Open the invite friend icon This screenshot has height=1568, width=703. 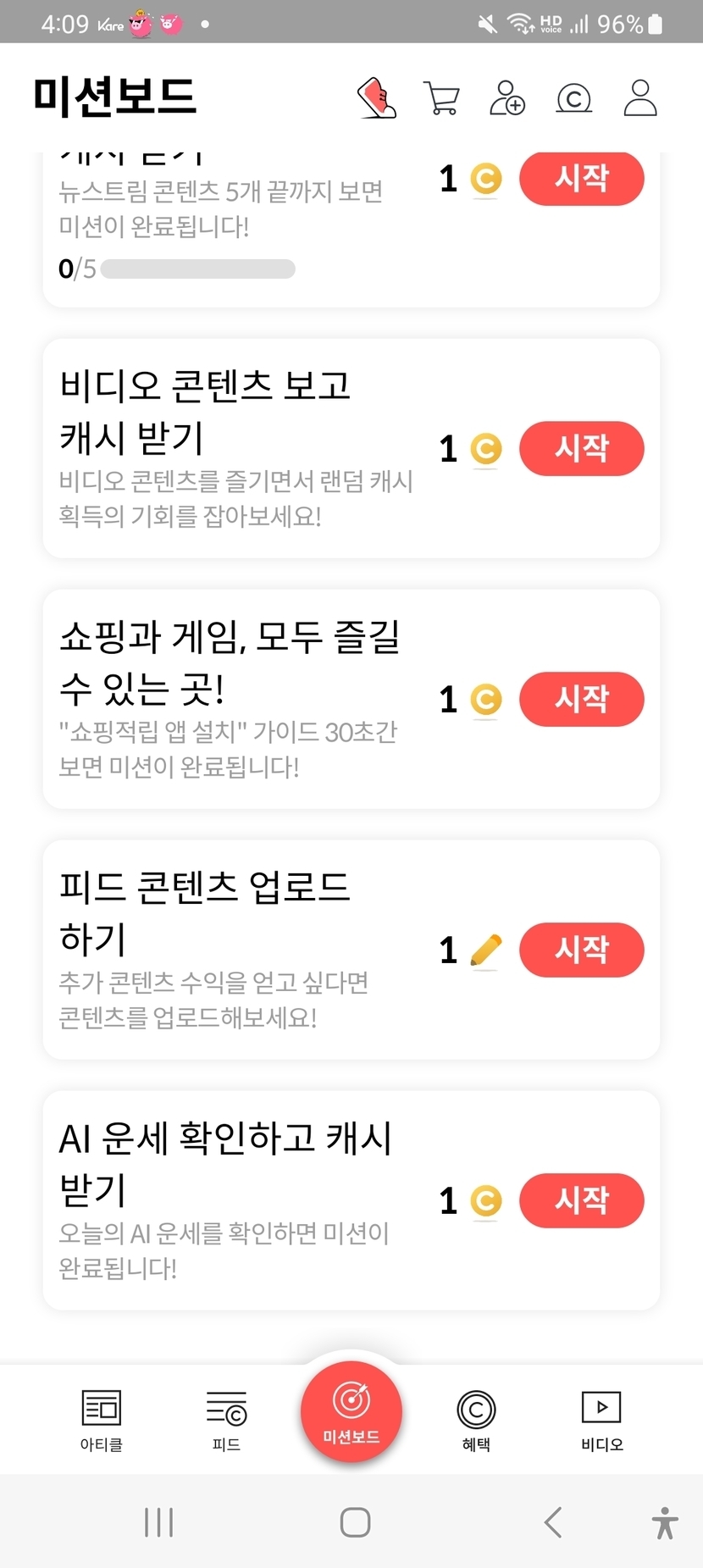[507, 98]
